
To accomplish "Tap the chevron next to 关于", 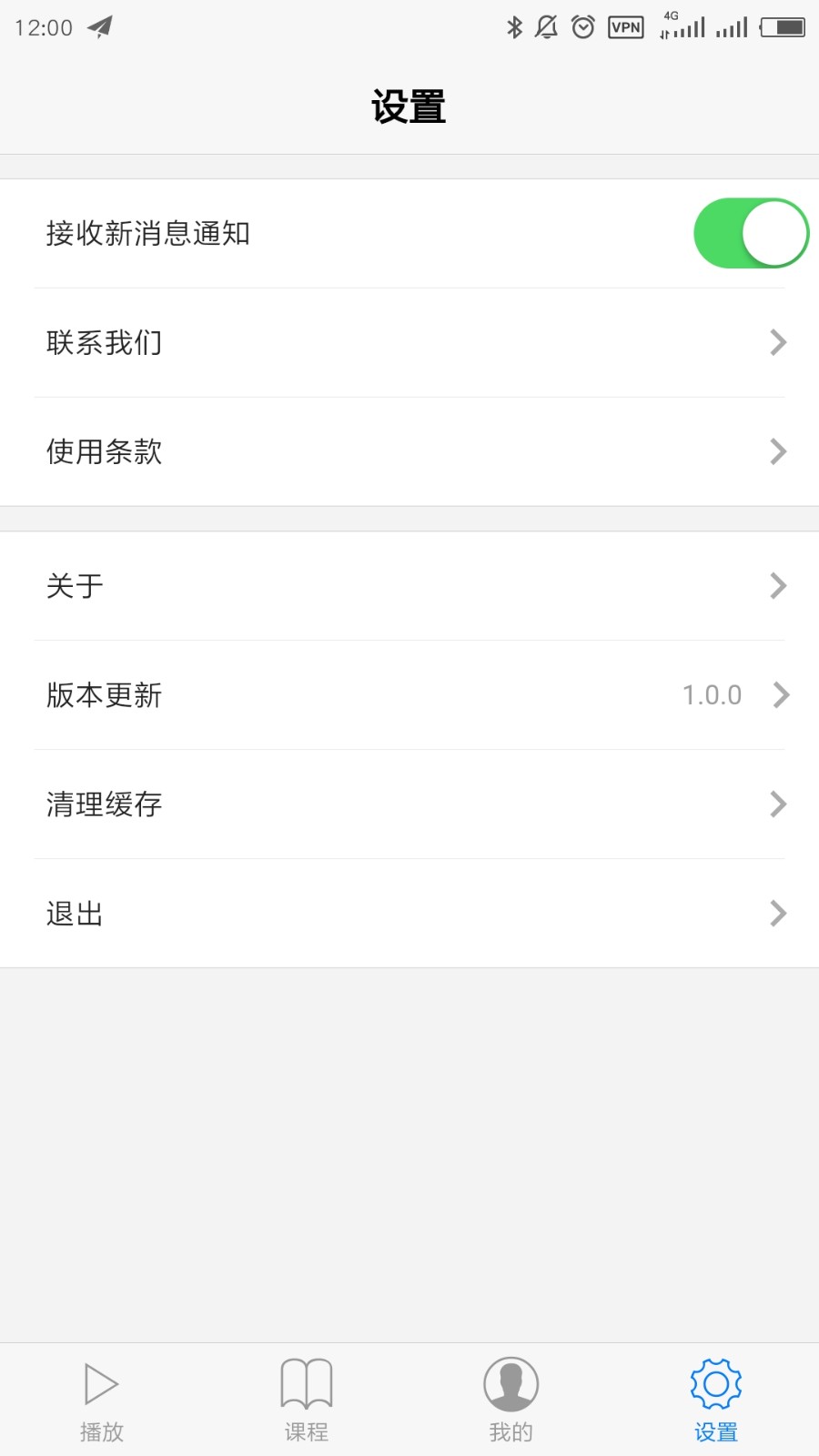I will tap(778, 586).
